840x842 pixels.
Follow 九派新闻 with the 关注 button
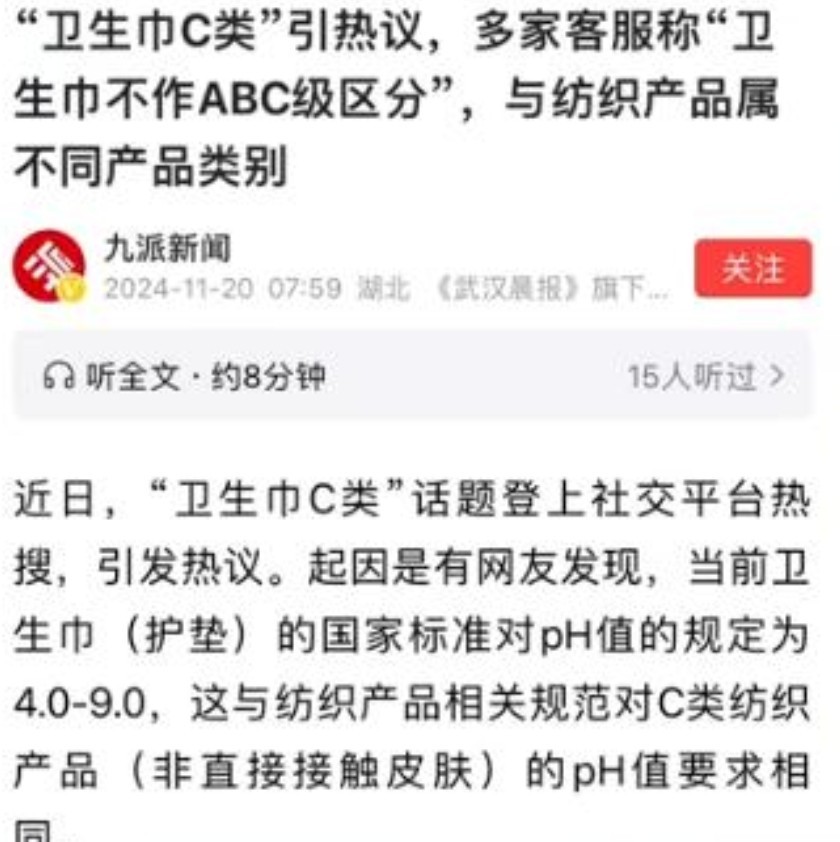pos(753,268)
